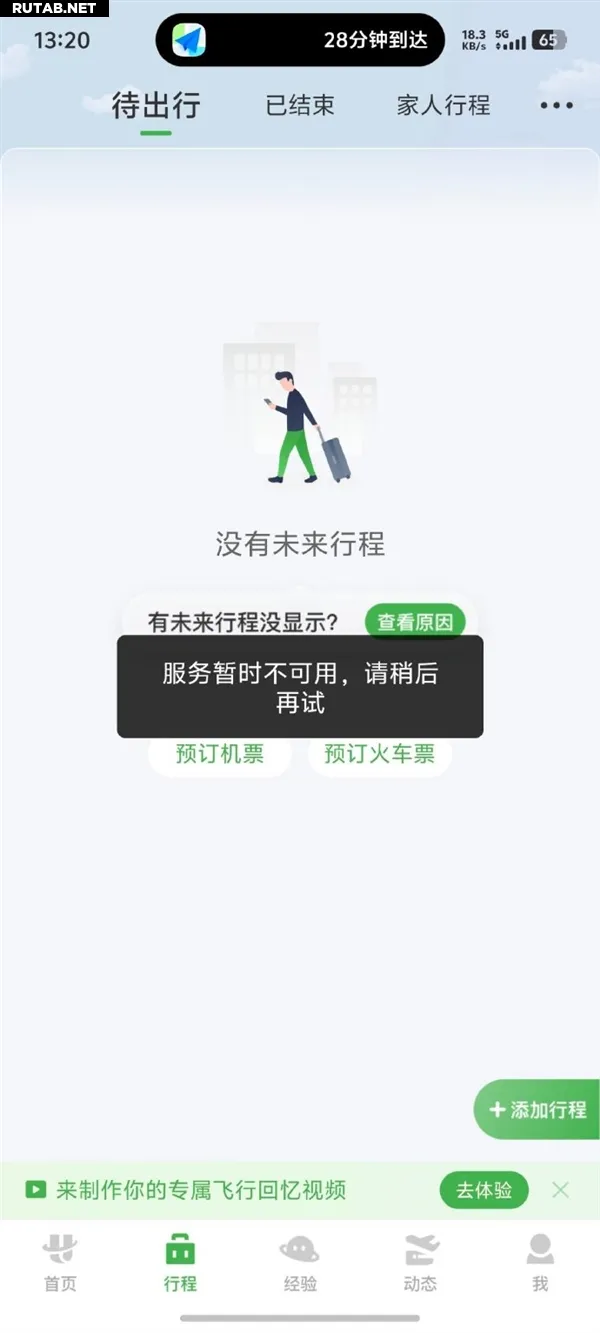This screenshot has width=600, height=1333.
Task: Tap 去体验 on the video banner
Action: 484,1190
